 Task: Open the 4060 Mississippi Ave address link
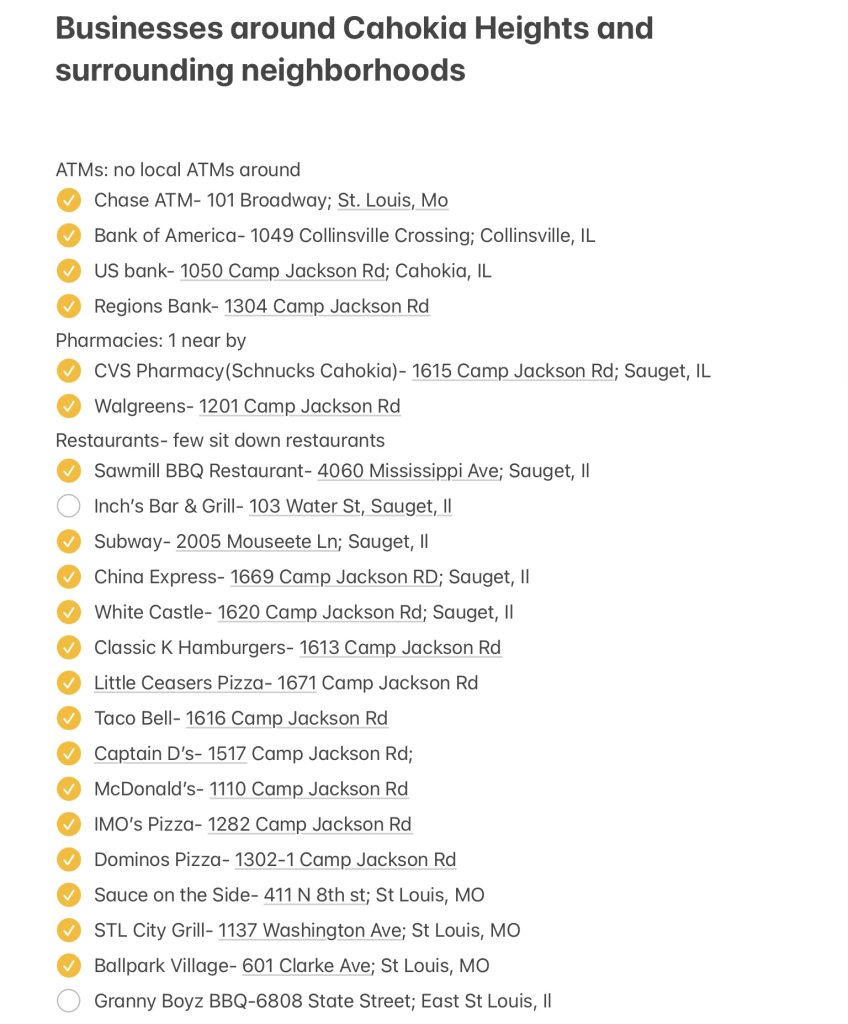(x=407, y=470)
